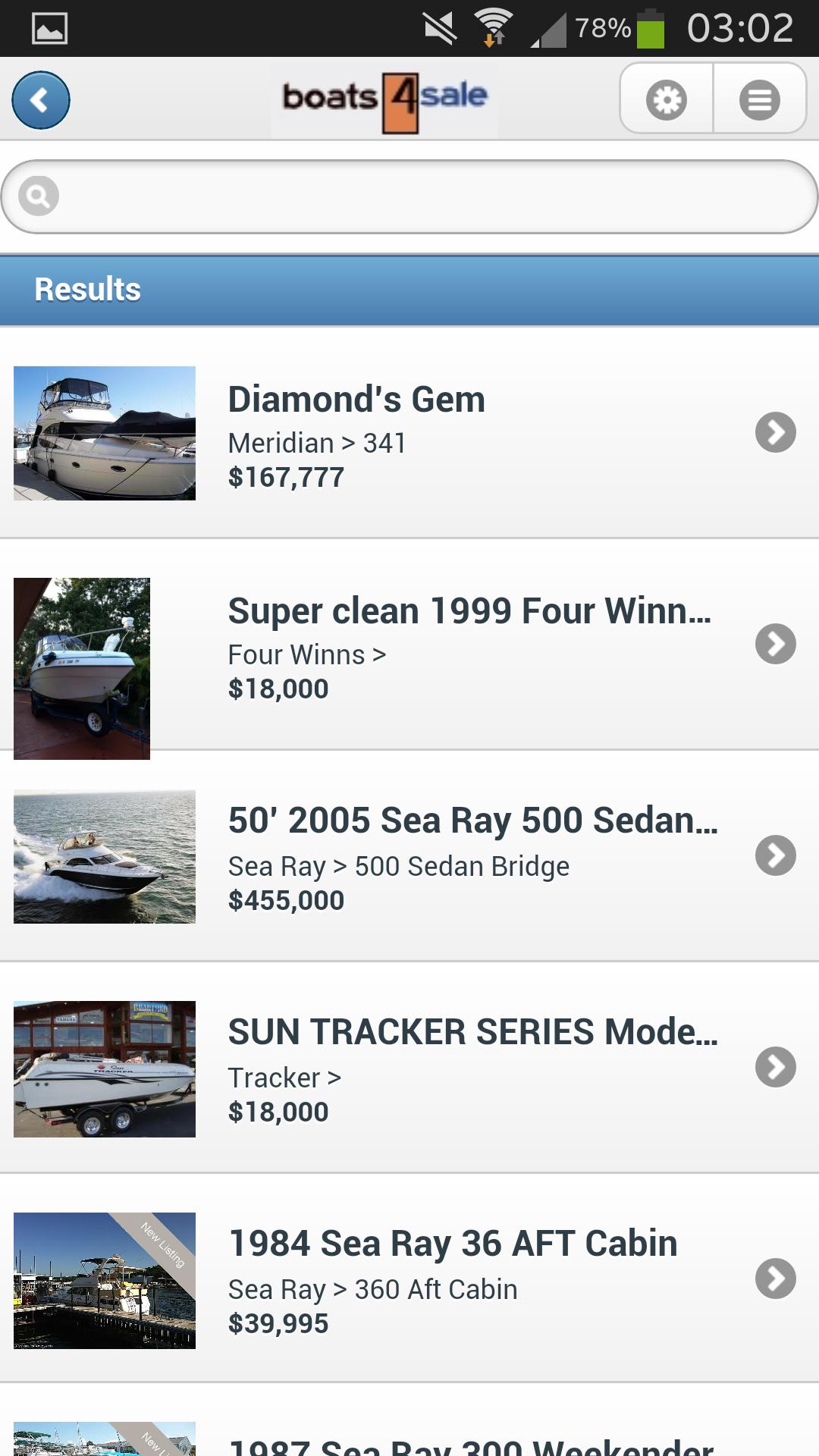Open the hamburger menu
The image size is (819, 1456).
coord(759,99)
